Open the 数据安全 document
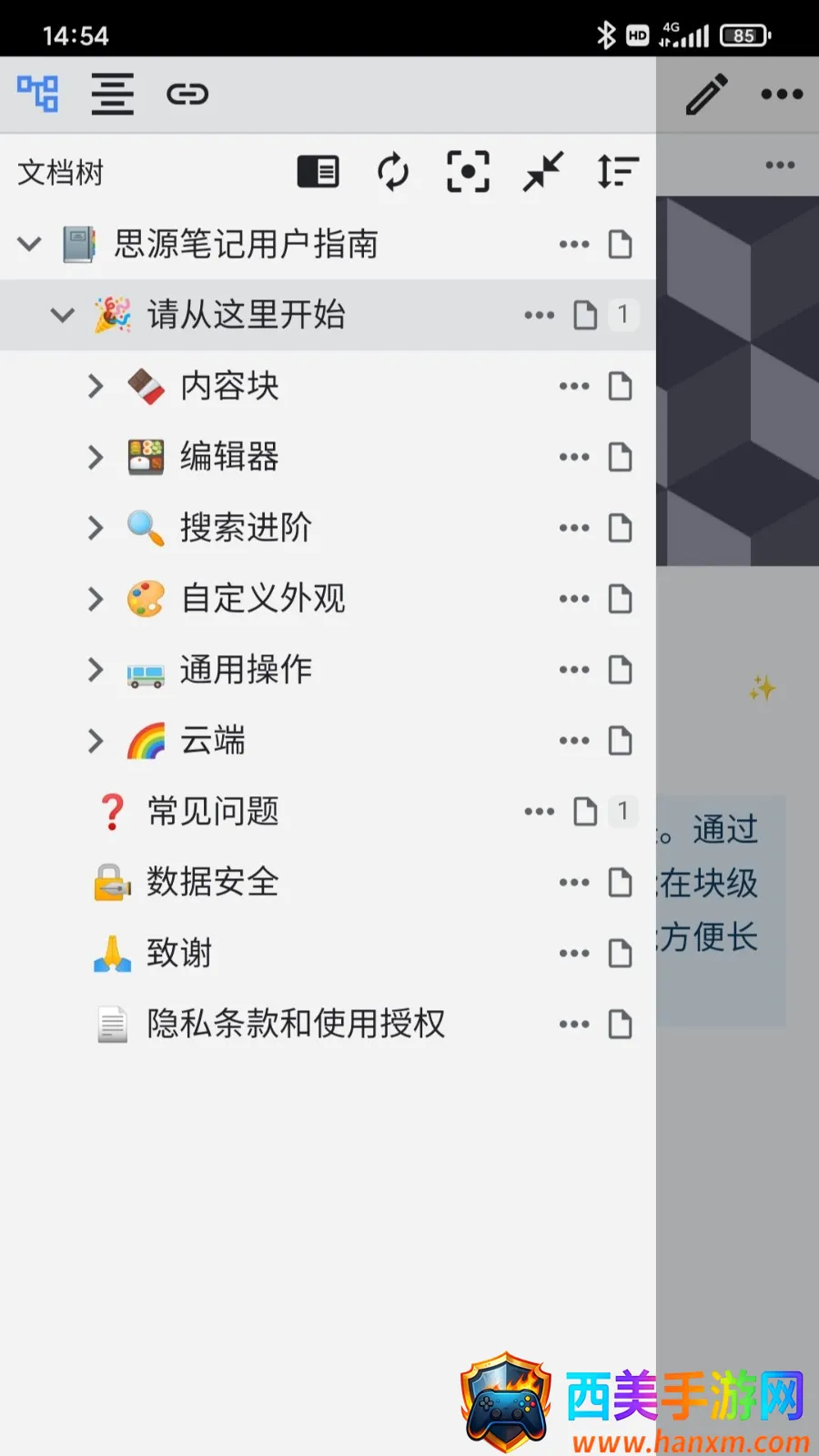The image size is (819, 1456). pos(213,883)
